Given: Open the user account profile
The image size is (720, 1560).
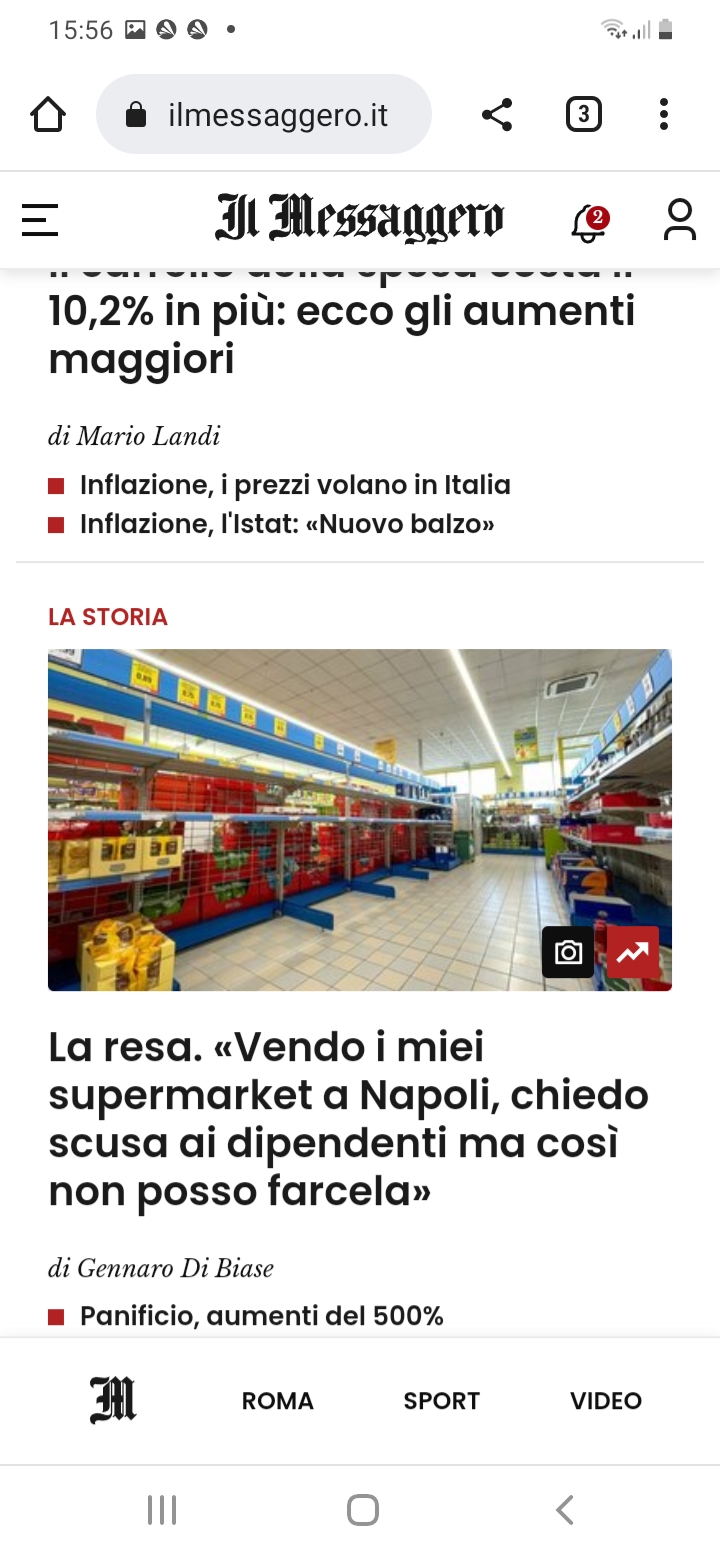Looking at the screenshot, I should pos(680,220).
